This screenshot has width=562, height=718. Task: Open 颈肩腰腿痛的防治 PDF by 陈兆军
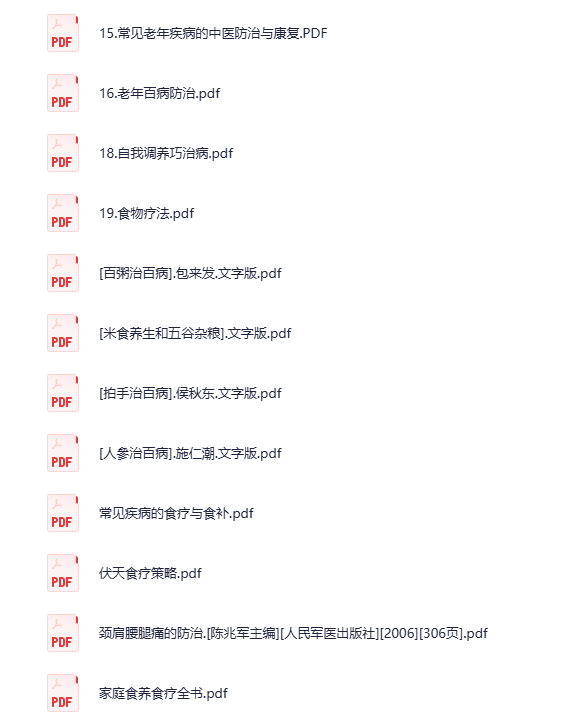point(293,633)
